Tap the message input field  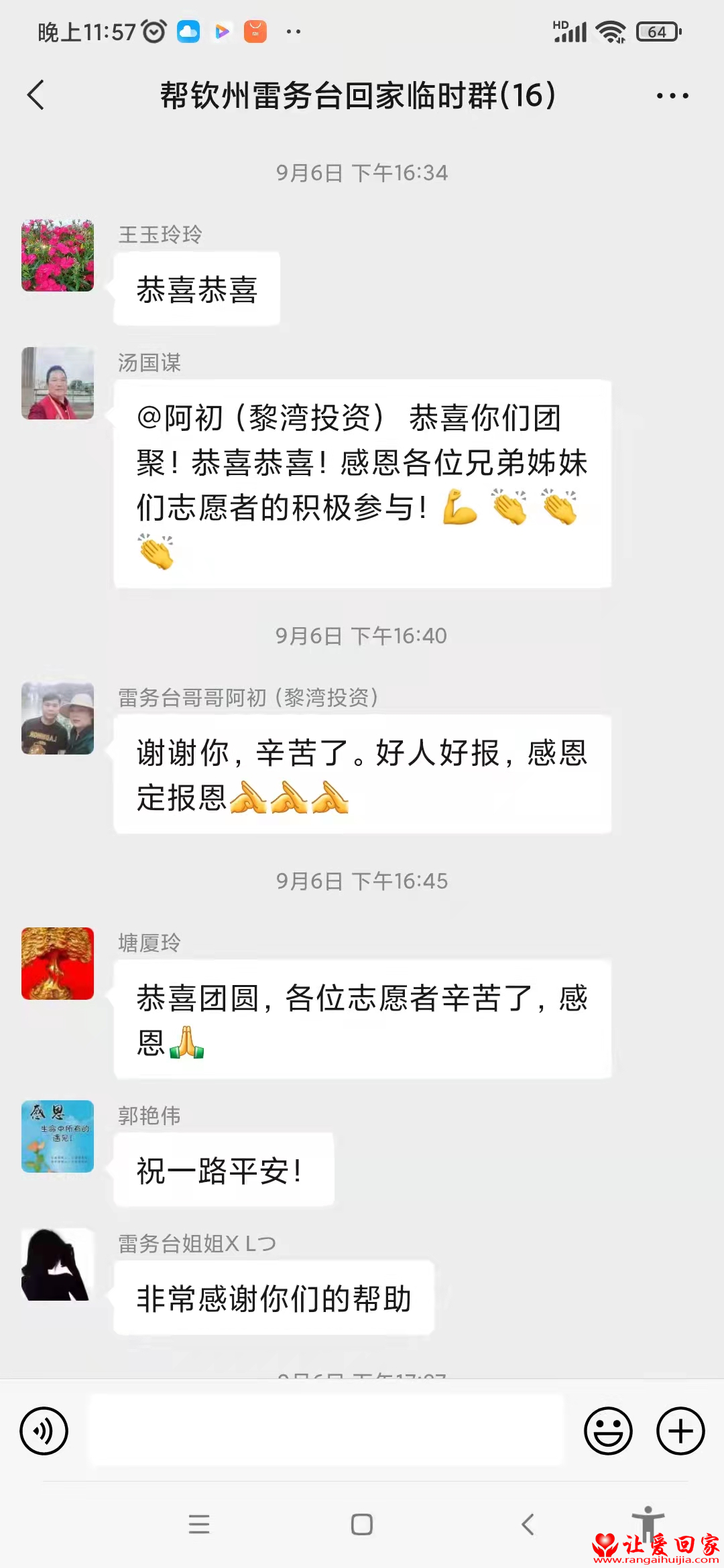pyautogui.click(x=326, y=1431)
